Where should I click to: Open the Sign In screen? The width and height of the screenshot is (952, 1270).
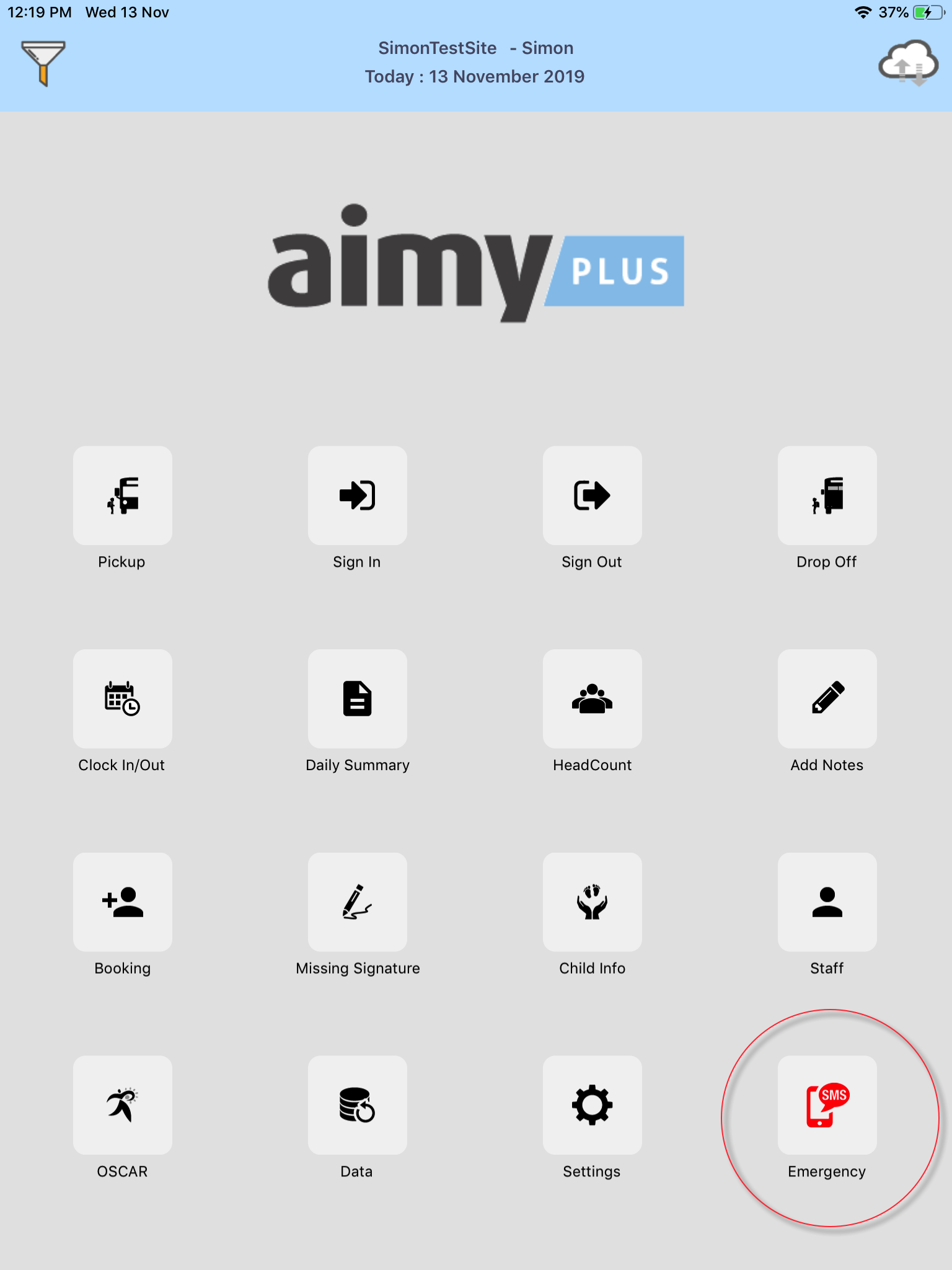pos(357,495)
